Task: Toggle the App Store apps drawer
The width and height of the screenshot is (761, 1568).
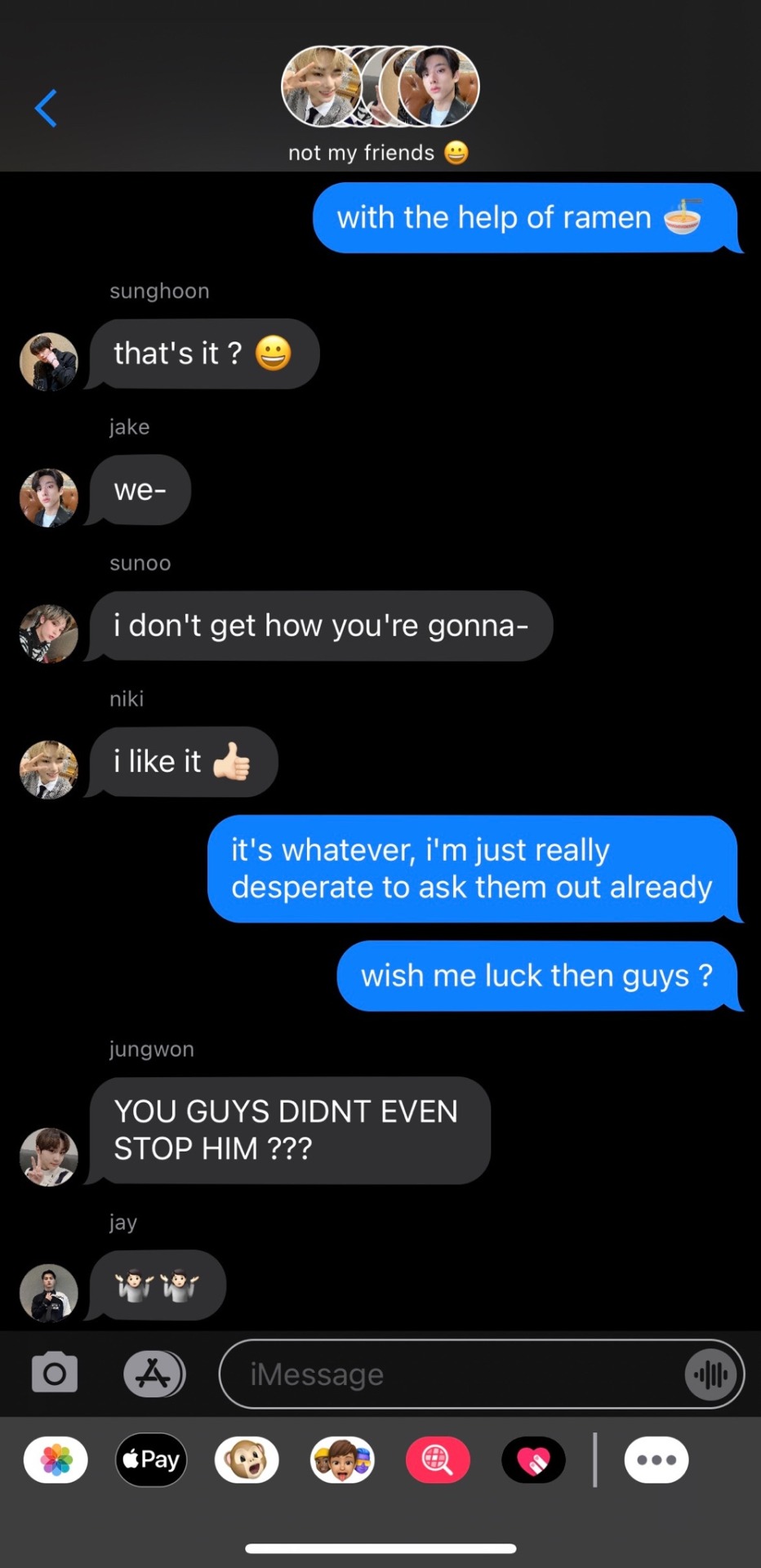Action: pyautogui.click(x=154, y=1374)
